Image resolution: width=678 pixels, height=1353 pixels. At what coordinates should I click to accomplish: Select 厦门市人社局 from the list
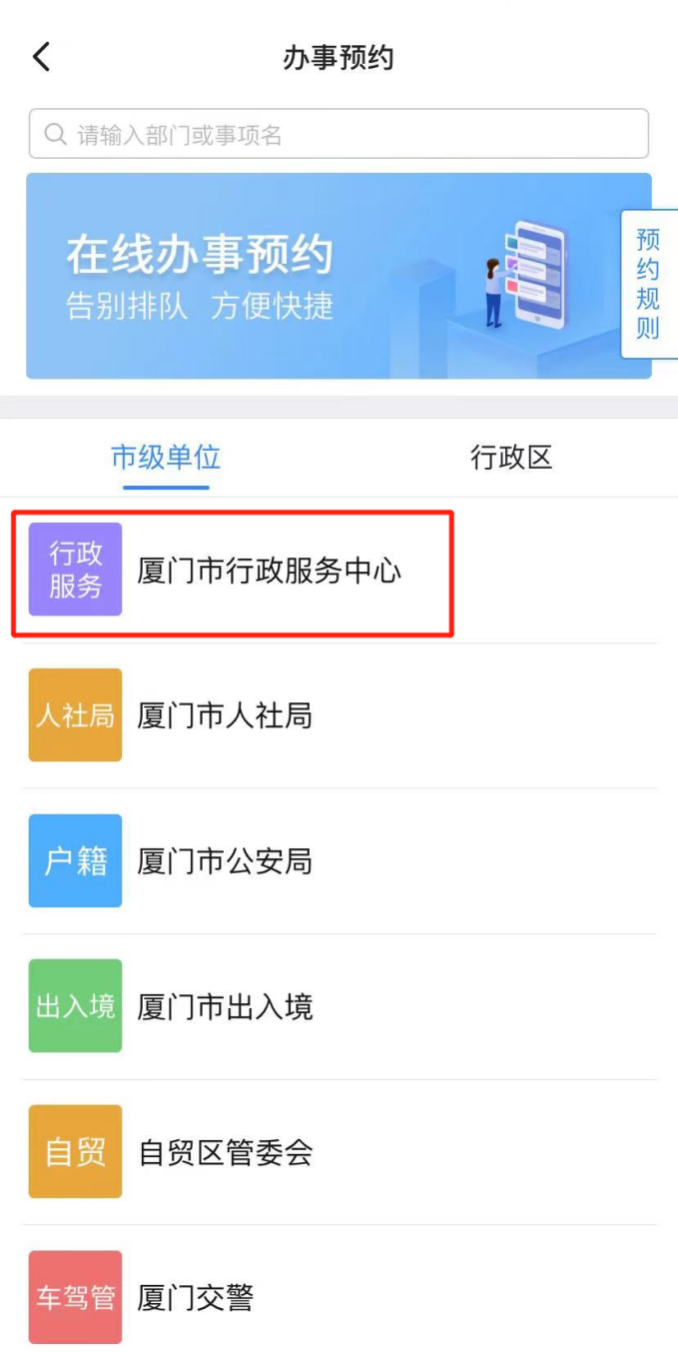click(225, 716)
